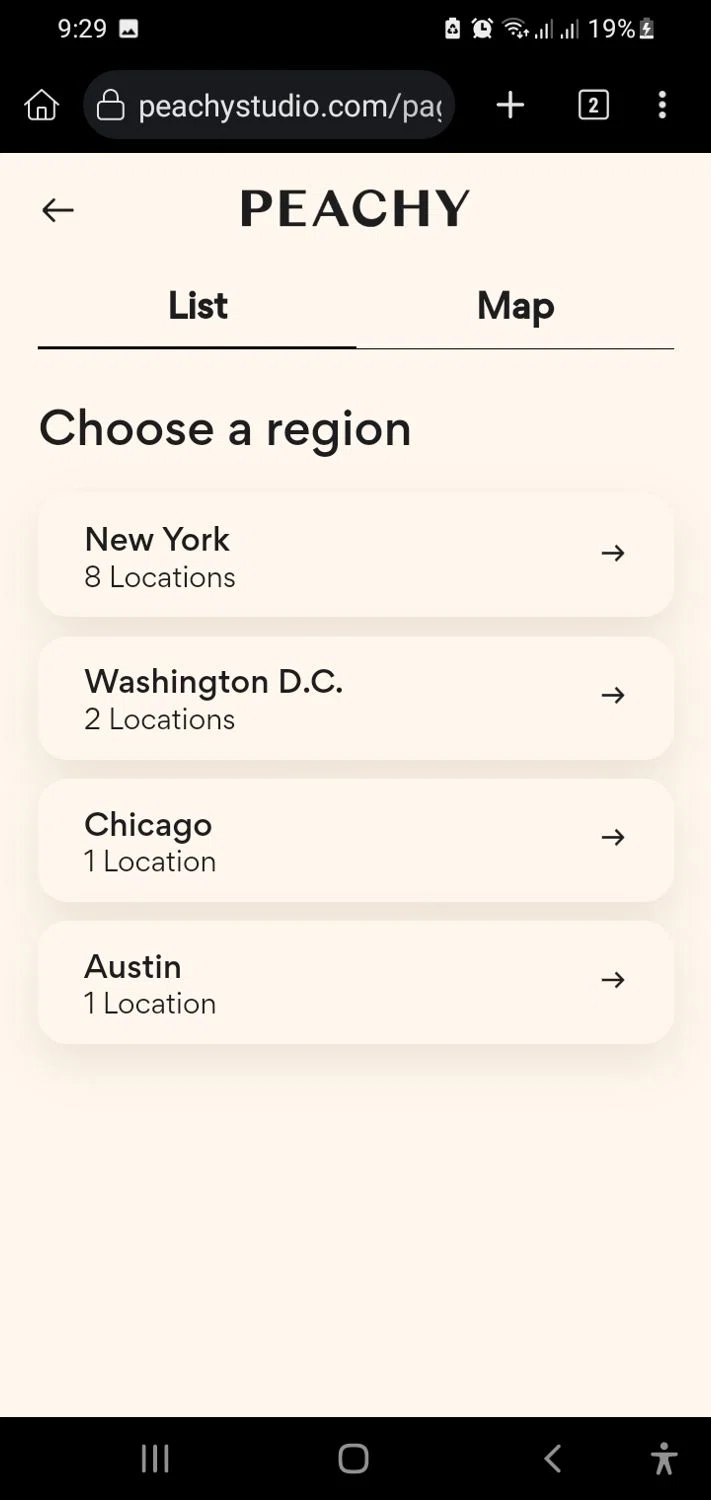The width and height of the screenshot is (711, 1500).
Task: Open the browser overflow menu
Action: [662, 105]
